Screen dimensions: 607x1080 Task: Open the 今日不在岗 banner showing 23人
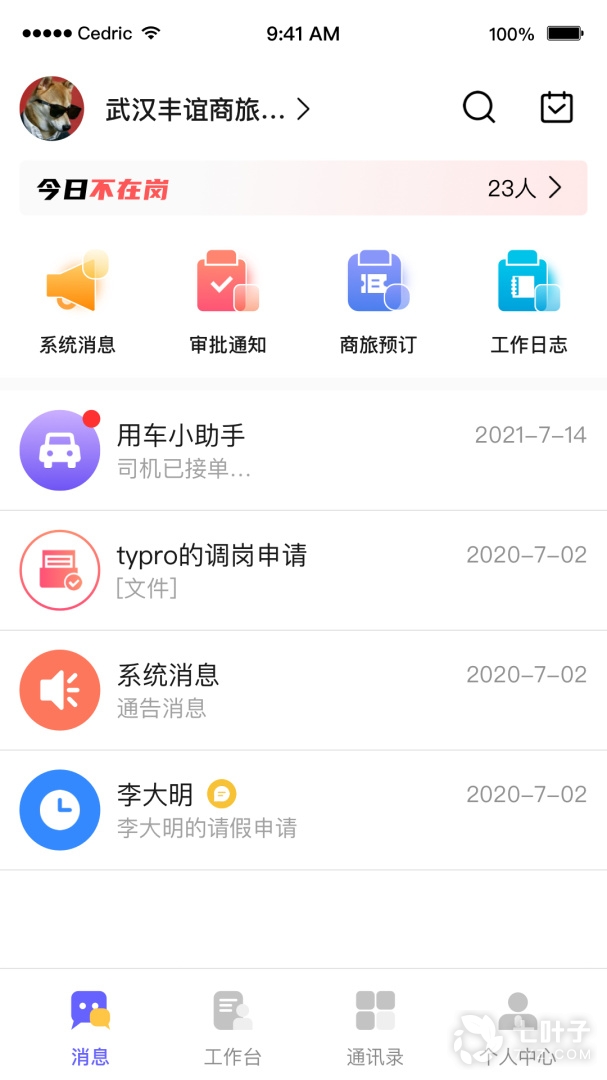pos(303,188)
